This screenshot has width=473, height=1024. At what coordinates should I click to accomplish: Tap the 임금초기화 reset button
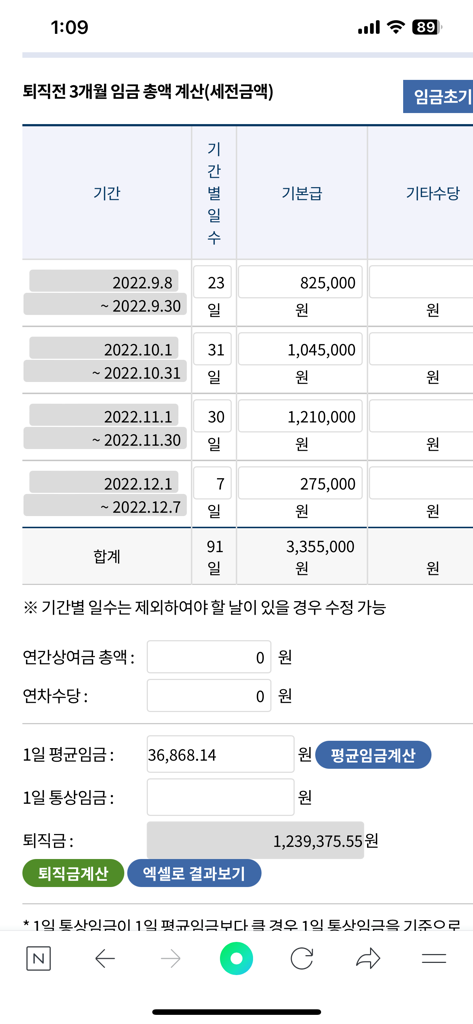coord(438,97)
